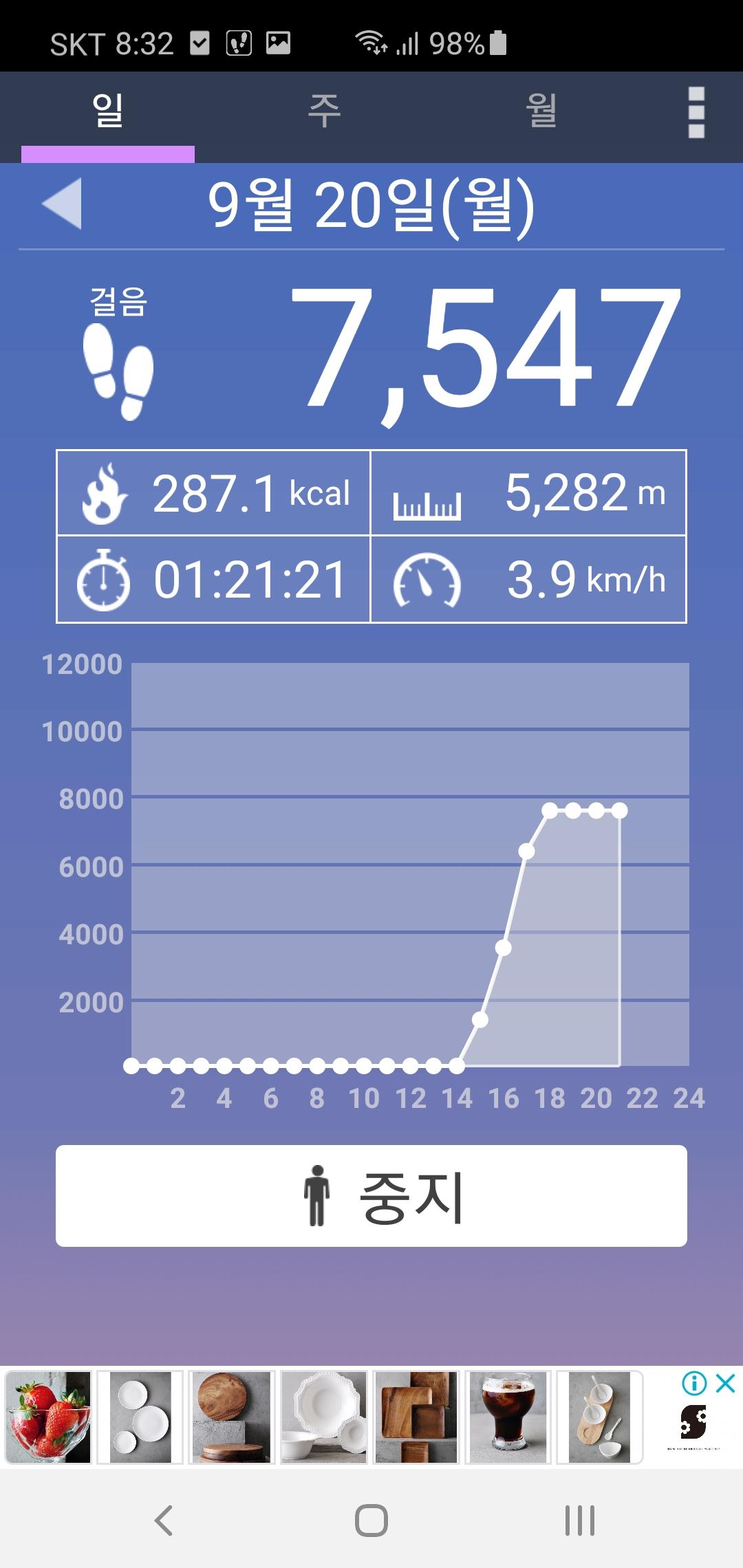Switch to the 월 (month) tab

point(541,111)
